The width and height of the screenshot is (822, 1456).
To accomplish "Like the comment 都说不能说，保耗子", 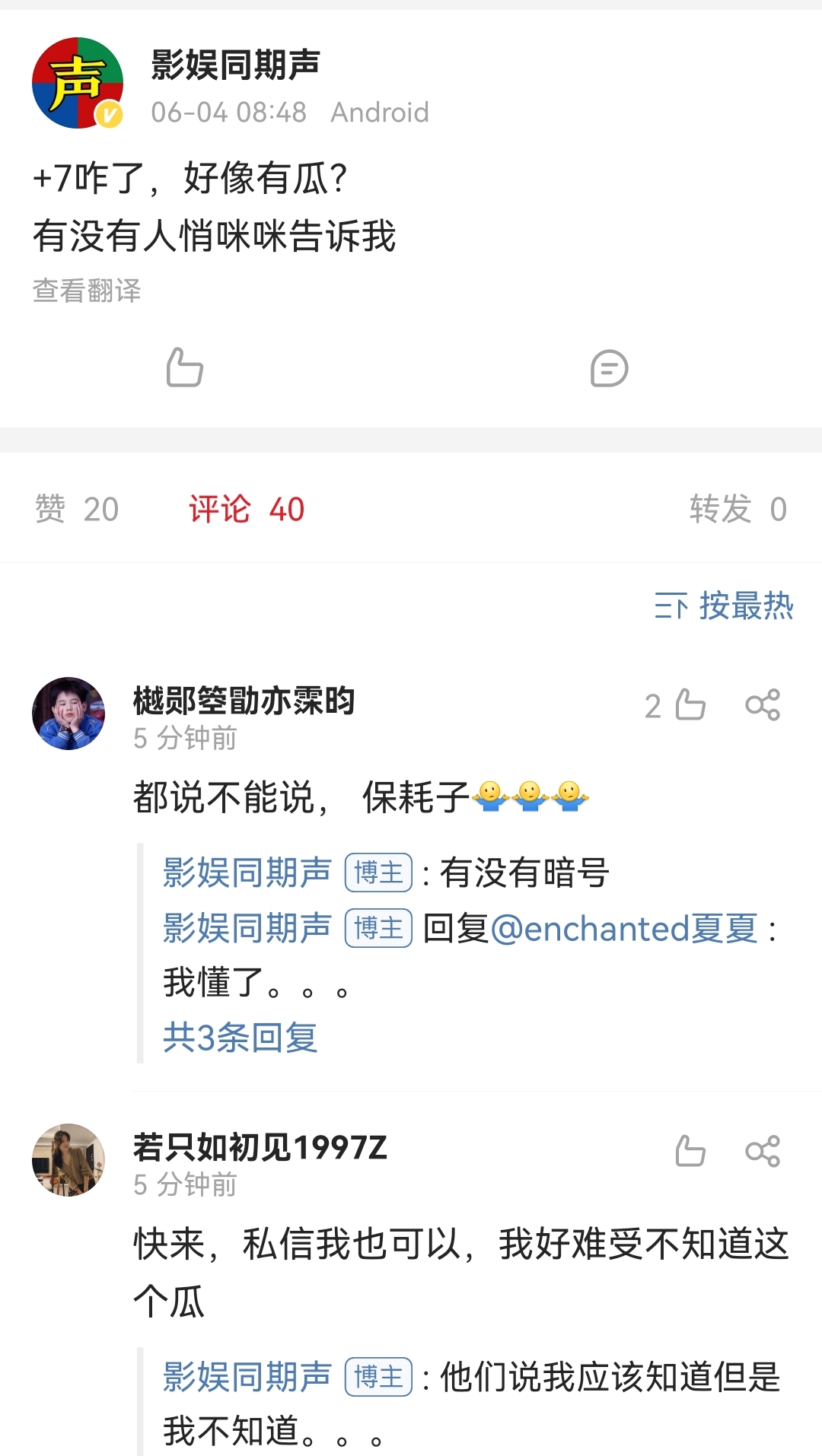I will click(690, 704).
